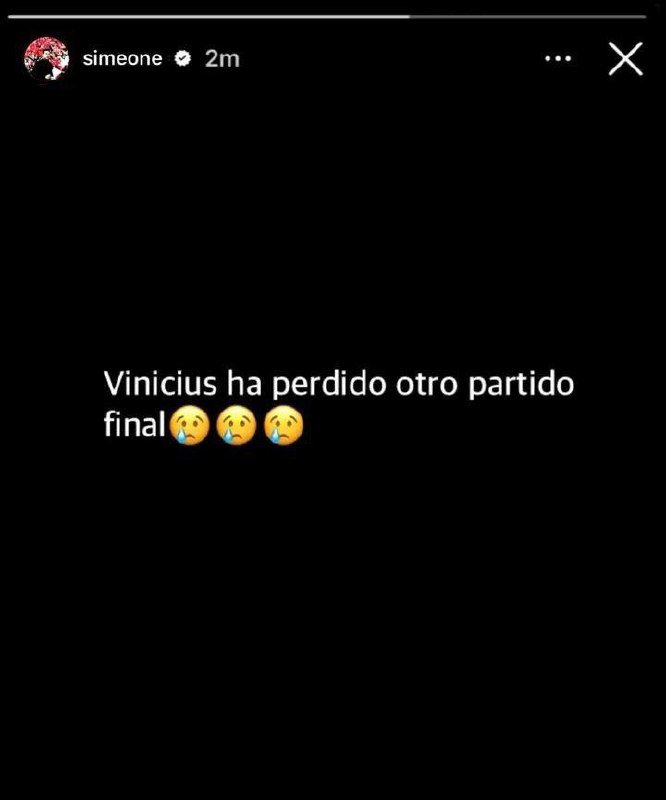The width and height of the screenshot is (666, 800).
Task: Open the three-dot story options menu
Action: pos(557,59)
